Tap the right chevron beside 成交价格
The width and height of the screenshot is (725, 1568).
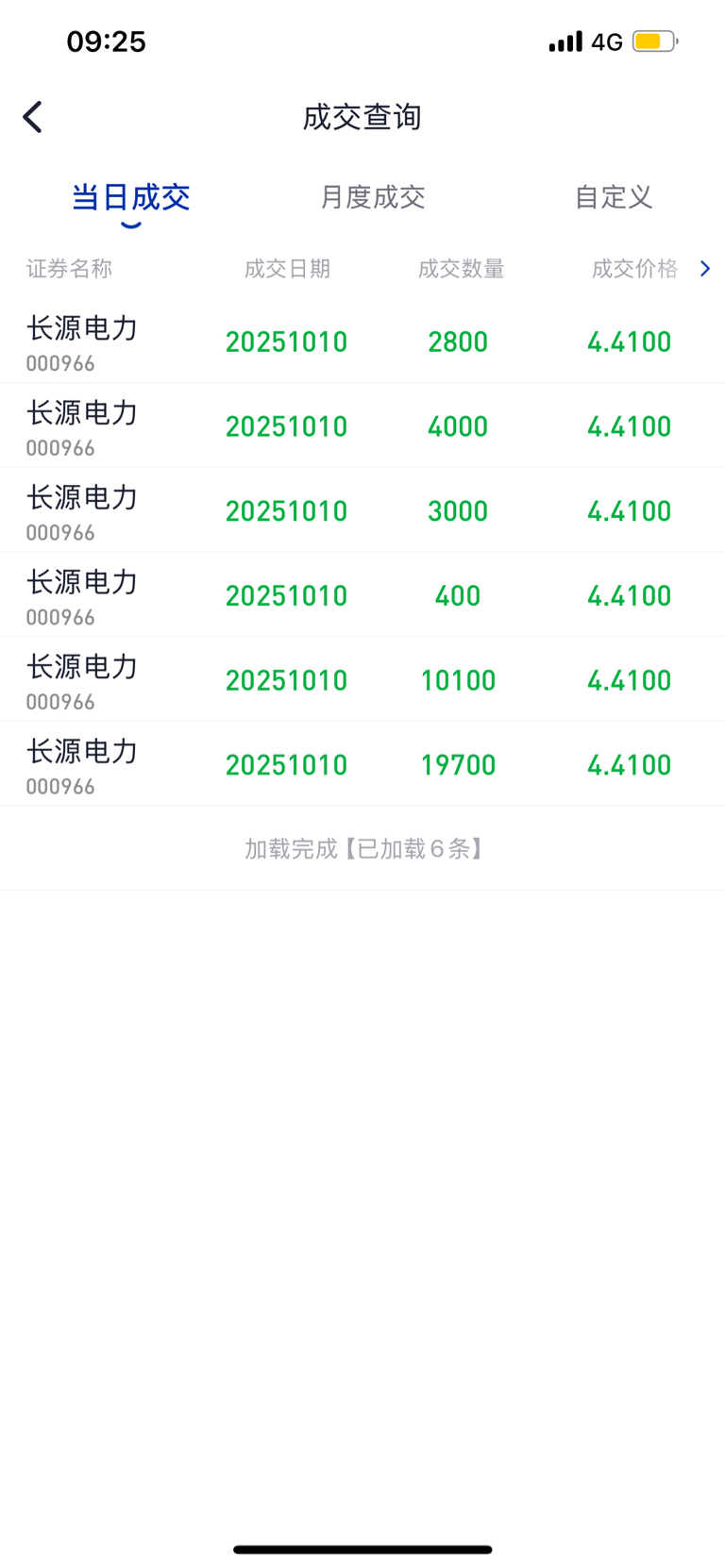(704, 269)
